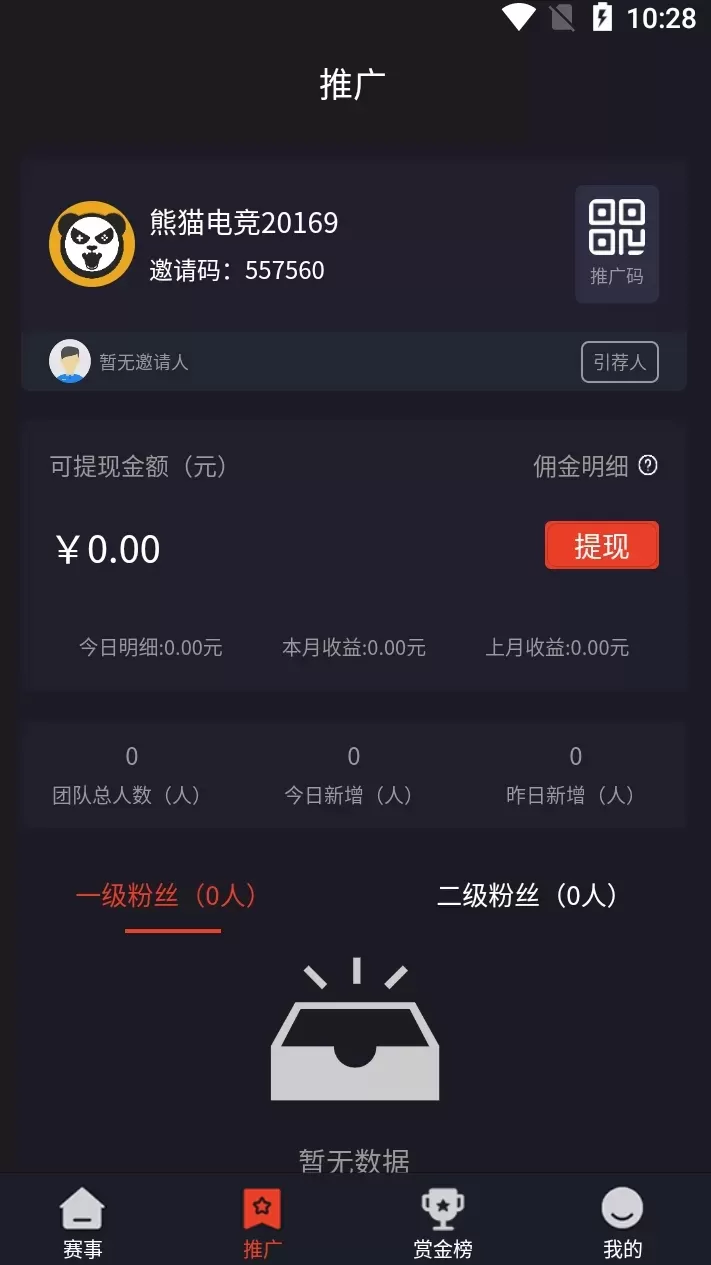The width and height of the screenshot is (711, 1265).
Task: Switch to the 赏金榜 tab
Action: tap(442, 1223)
